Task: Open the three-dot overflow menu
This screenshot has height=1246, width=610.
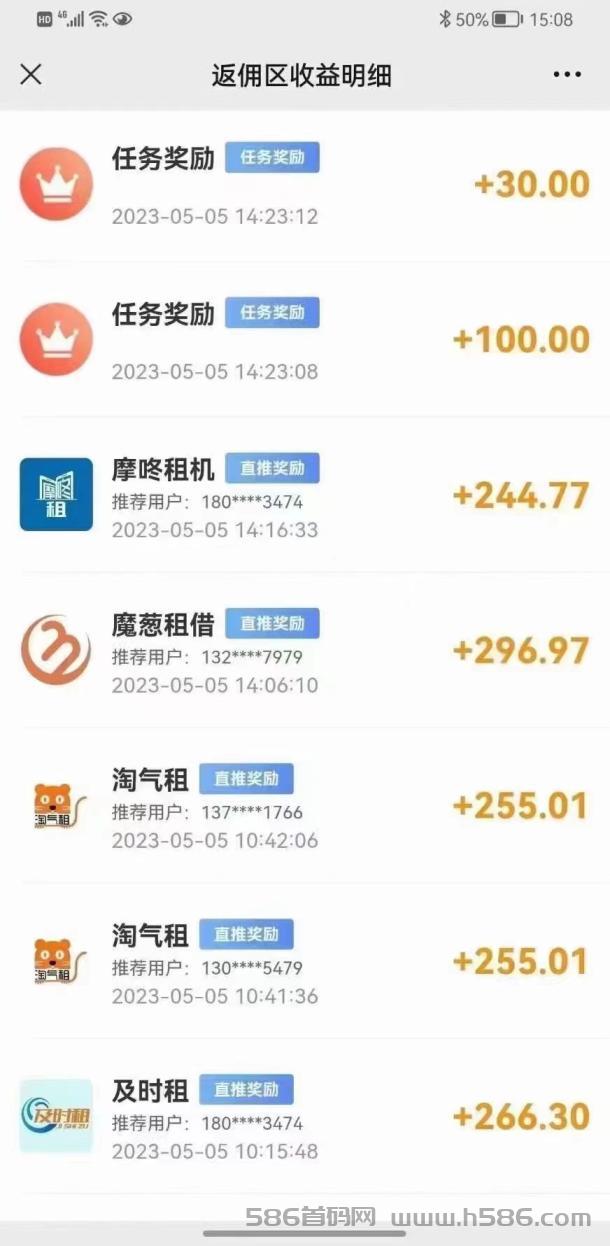Action: (567, 75)
